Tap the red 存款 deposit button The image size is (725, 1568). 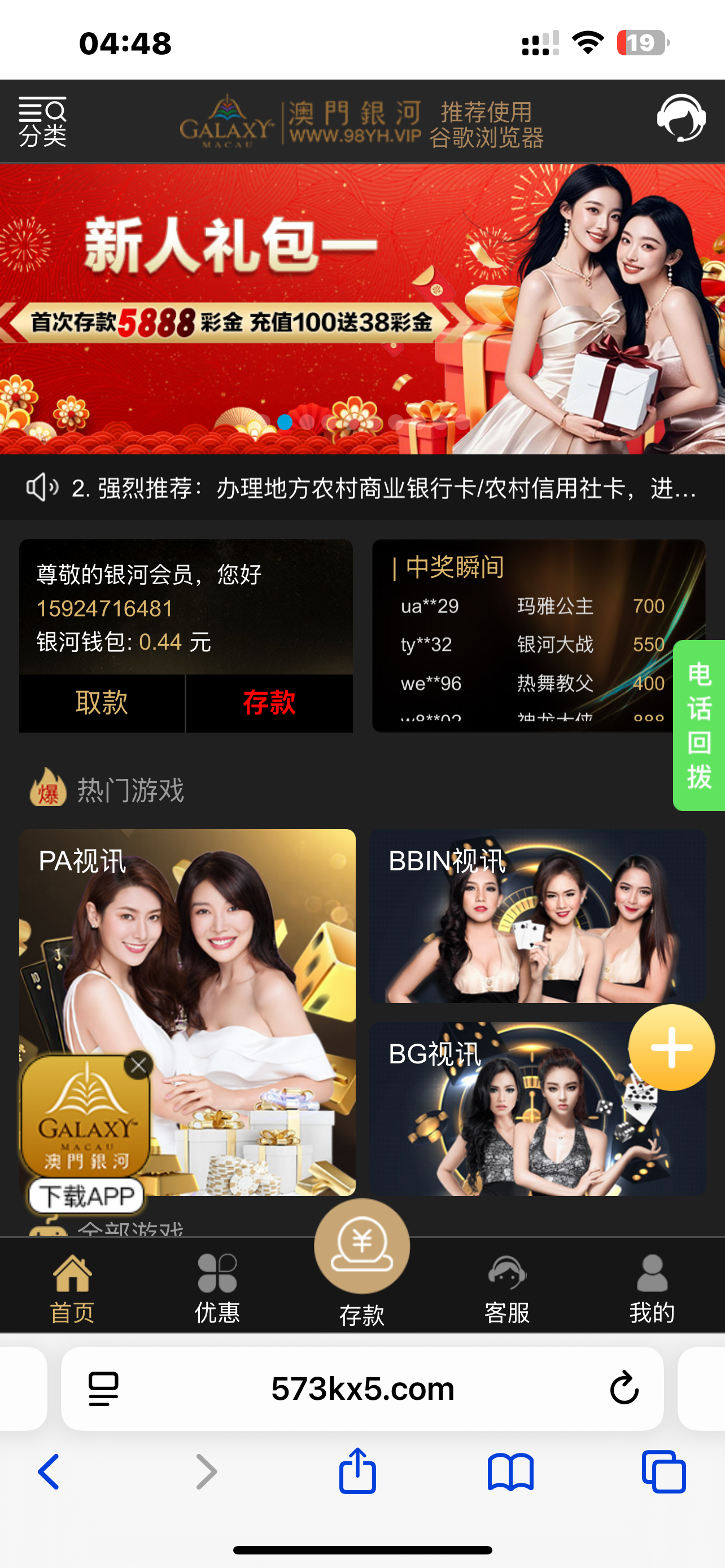pyautogui.click(x=269, y=702)
